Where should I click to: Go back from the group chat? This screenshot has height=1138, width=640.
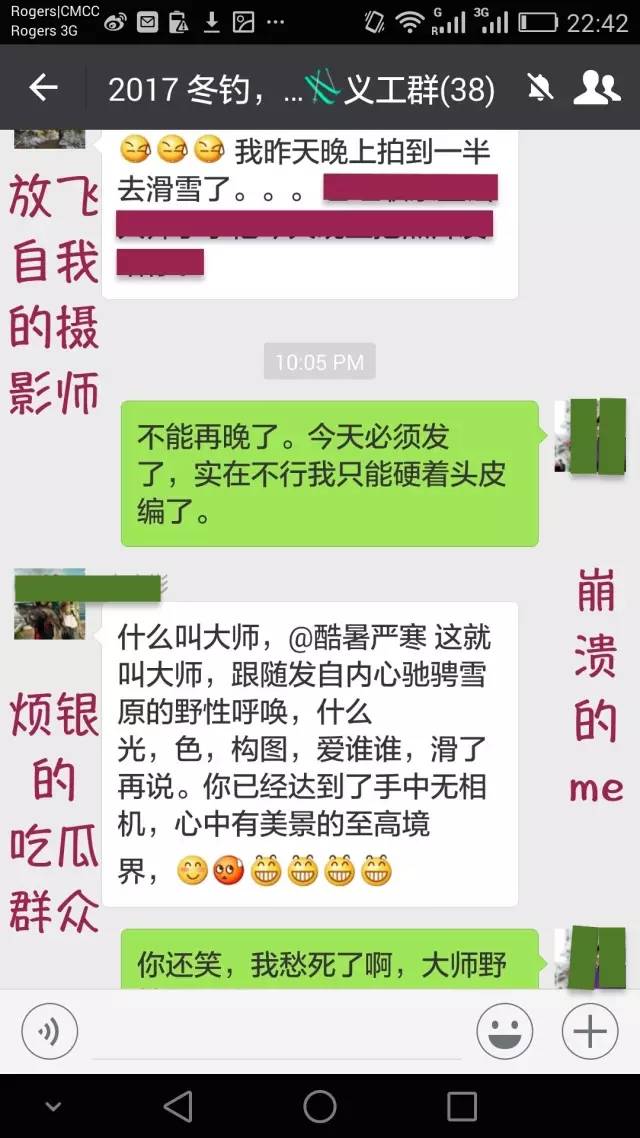43,89
